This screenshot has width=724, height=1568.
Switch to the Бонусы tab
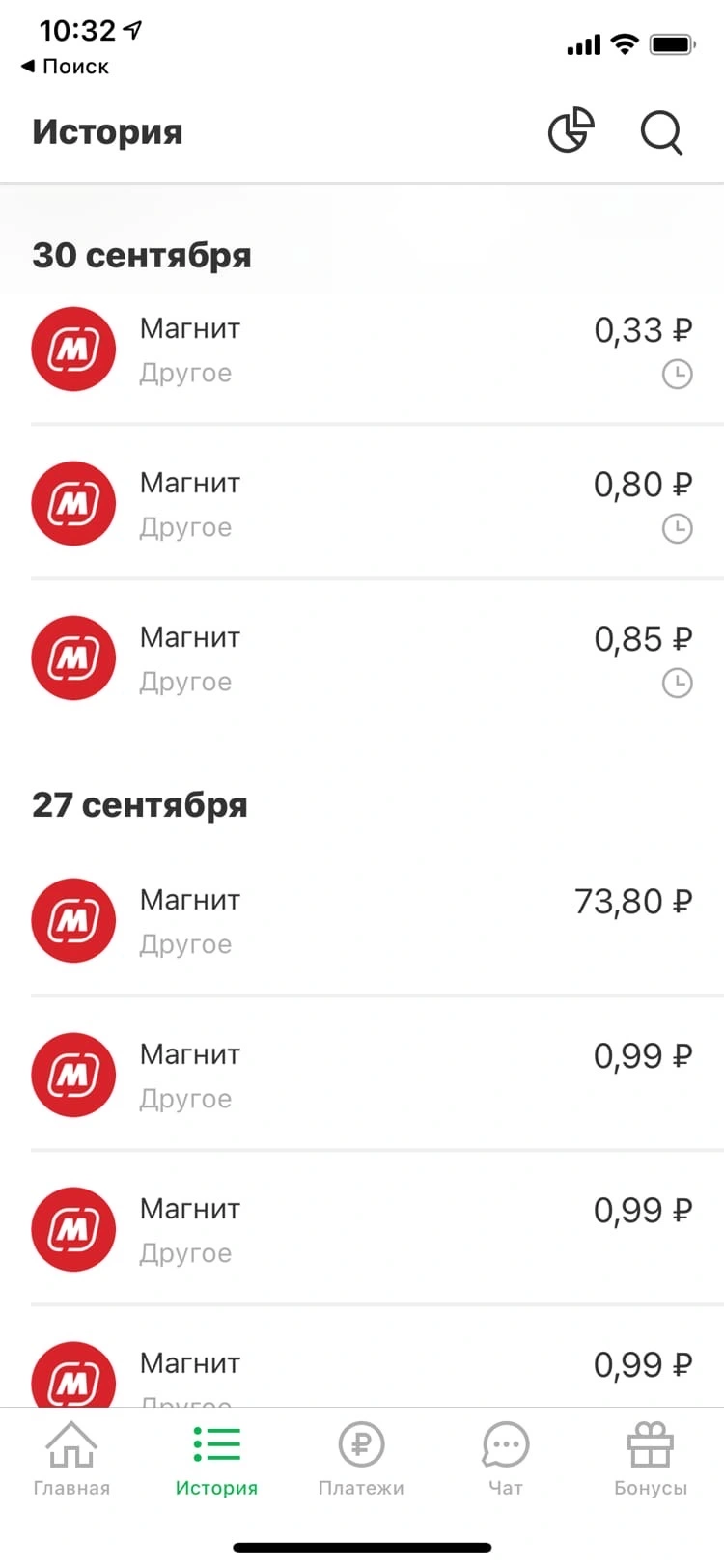pyautogui.click(x=651, y=1460)
